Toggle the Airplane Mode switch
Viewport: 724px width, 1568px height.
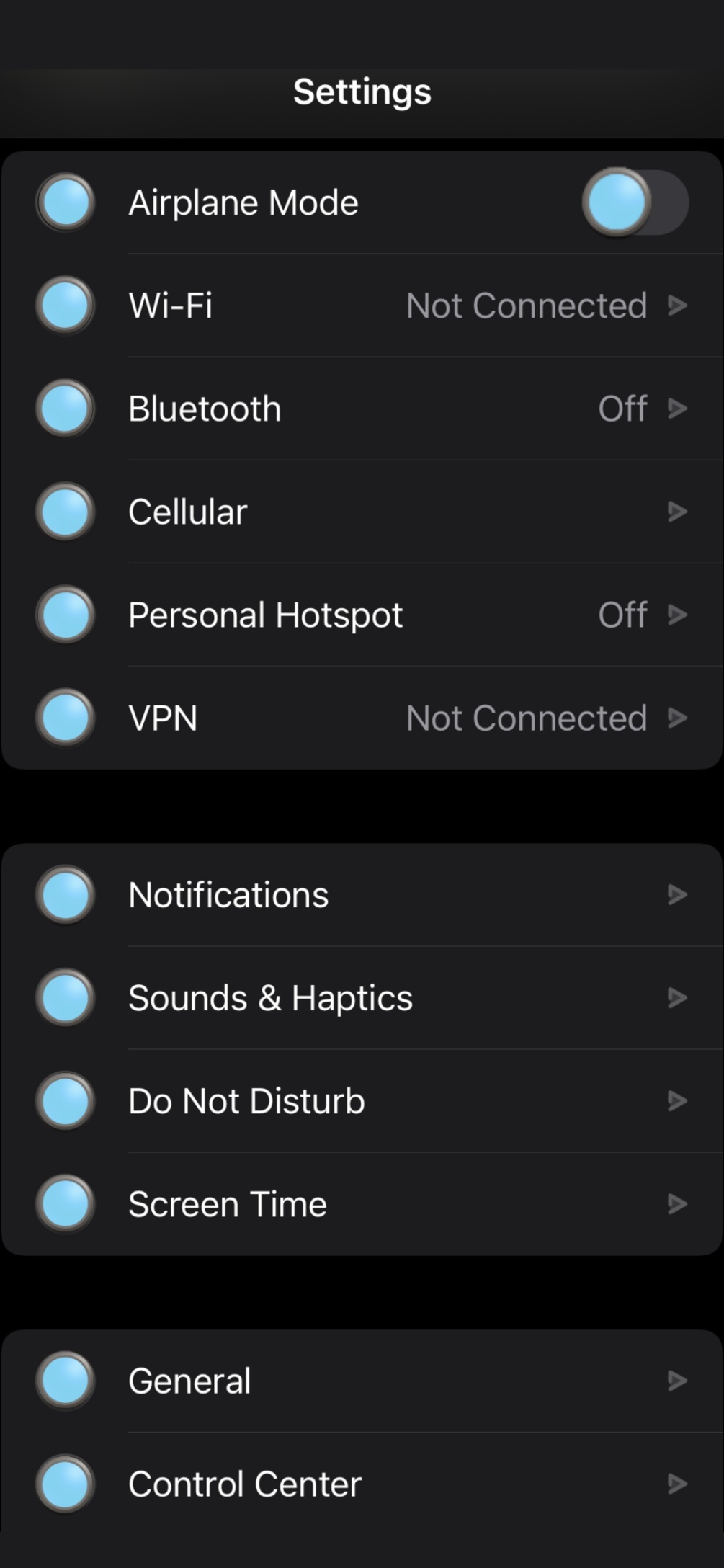coord(635,202)
